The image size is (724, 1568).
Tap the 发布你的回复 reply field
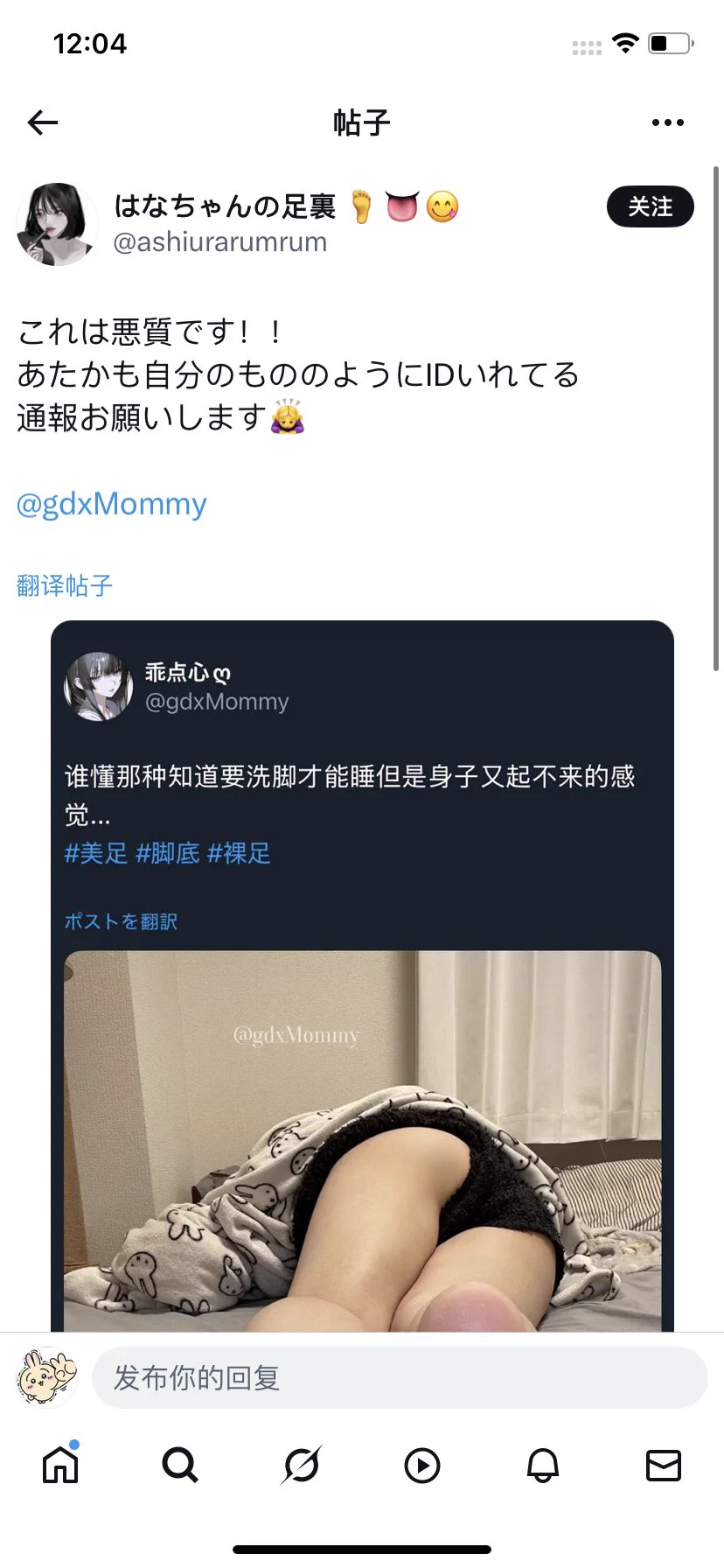tap(400, 1378)
